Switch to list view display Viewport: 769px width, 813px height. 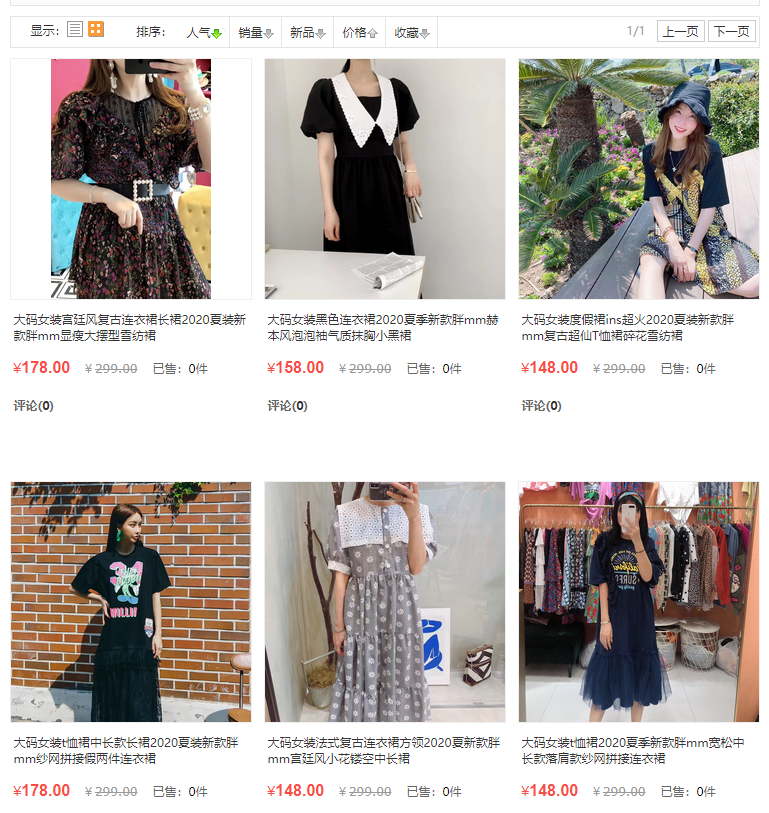(x=75, y=30)
